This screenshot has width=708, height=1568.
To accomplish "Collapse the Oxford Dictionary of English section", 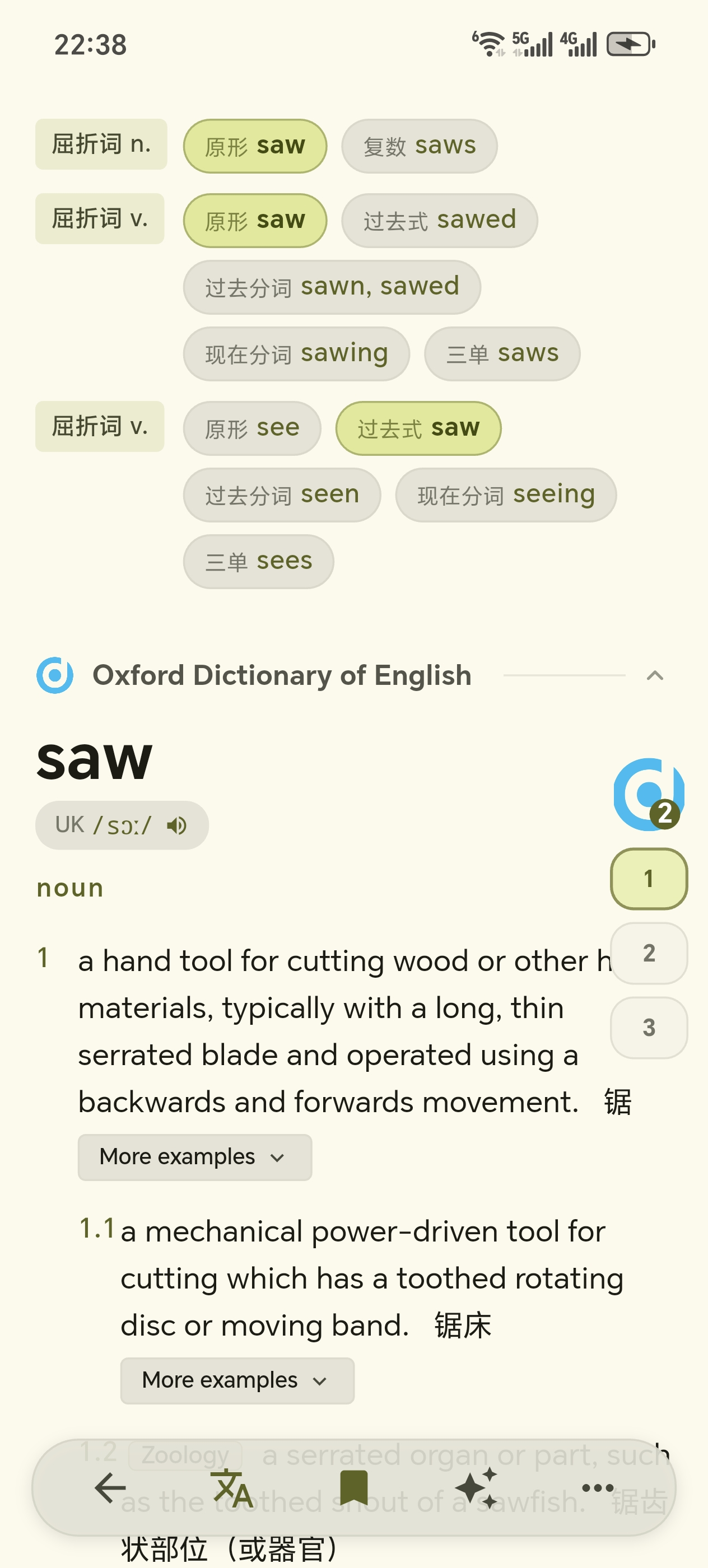I will click(x=654, y=675).
